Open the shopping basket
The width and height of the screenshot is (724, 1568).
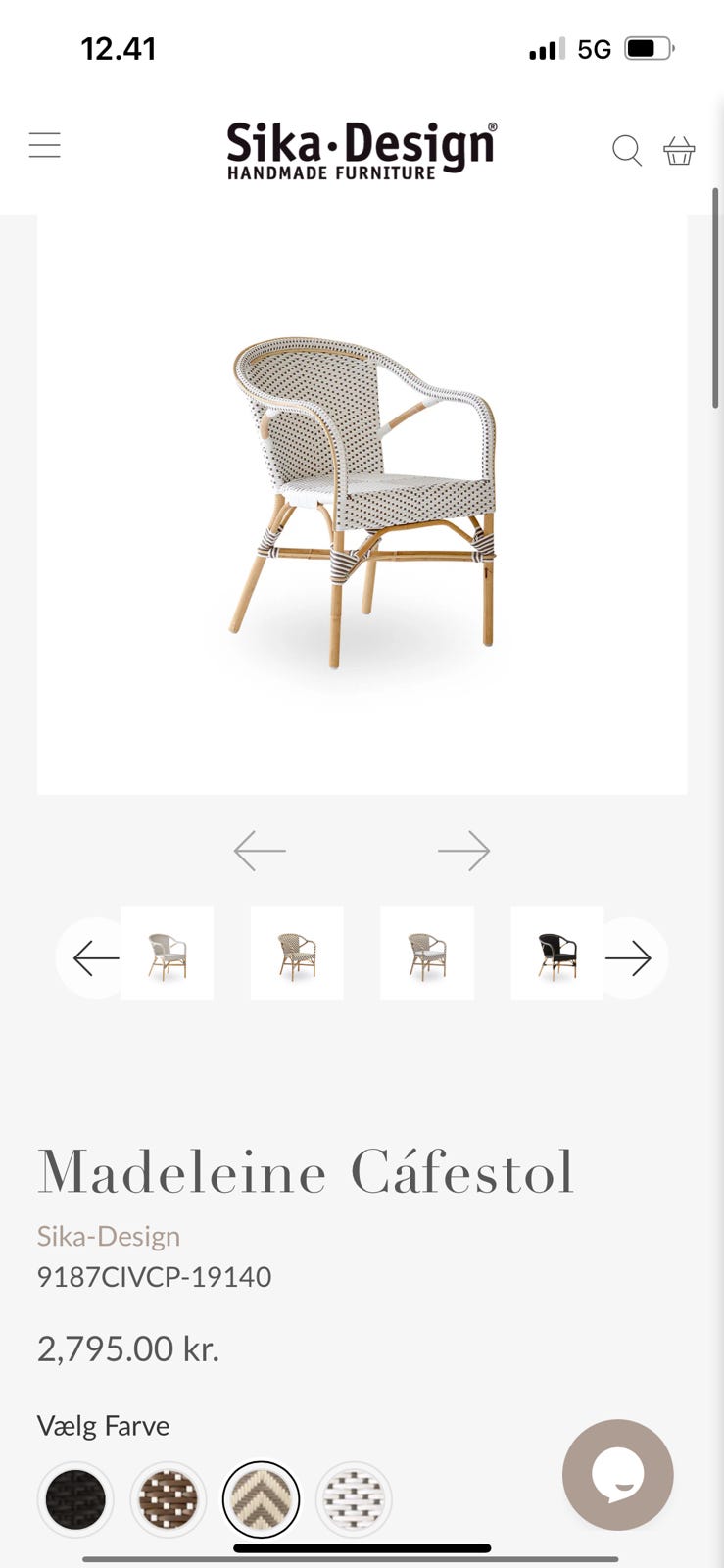click(680, 151)
